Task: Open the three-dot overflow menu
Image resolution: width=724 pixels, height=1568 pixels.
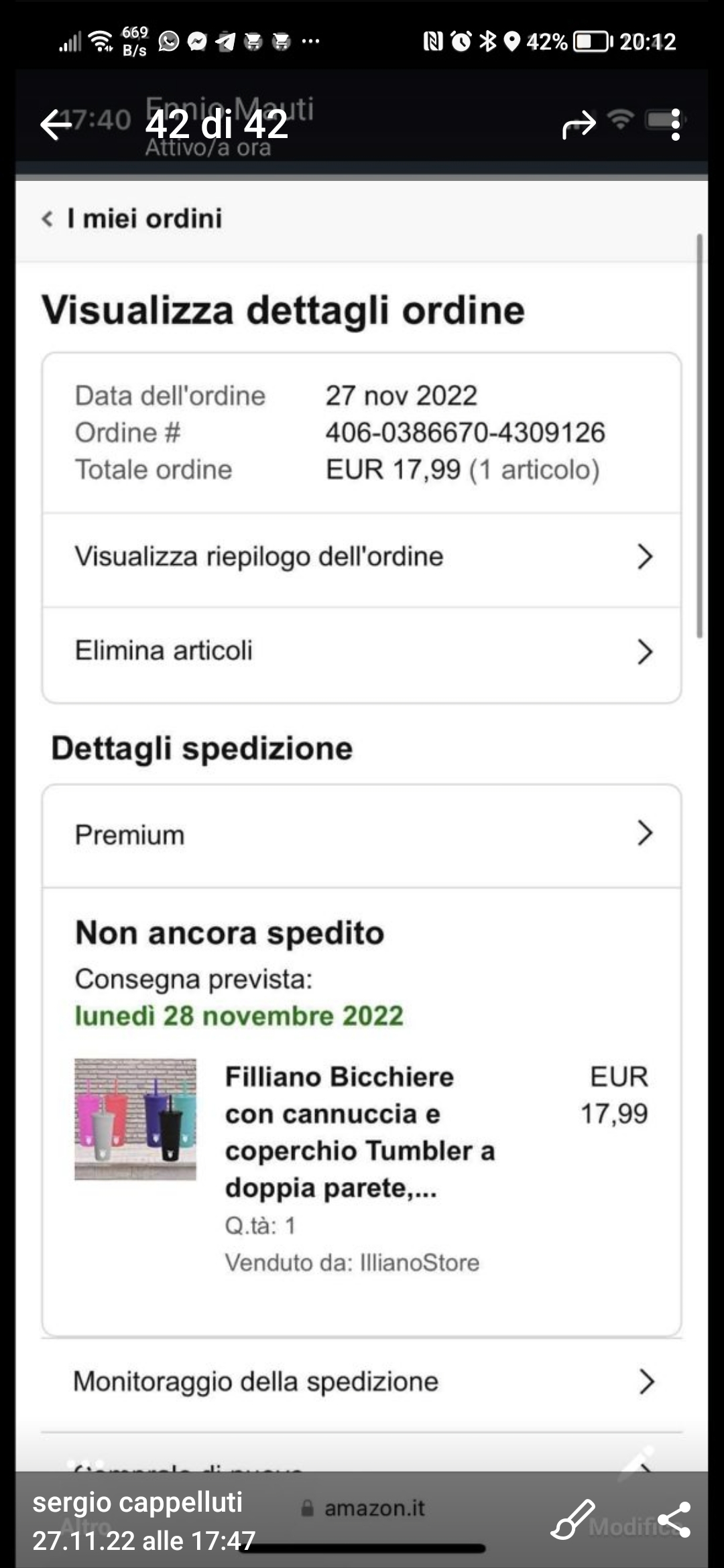Action: (675, 125)
